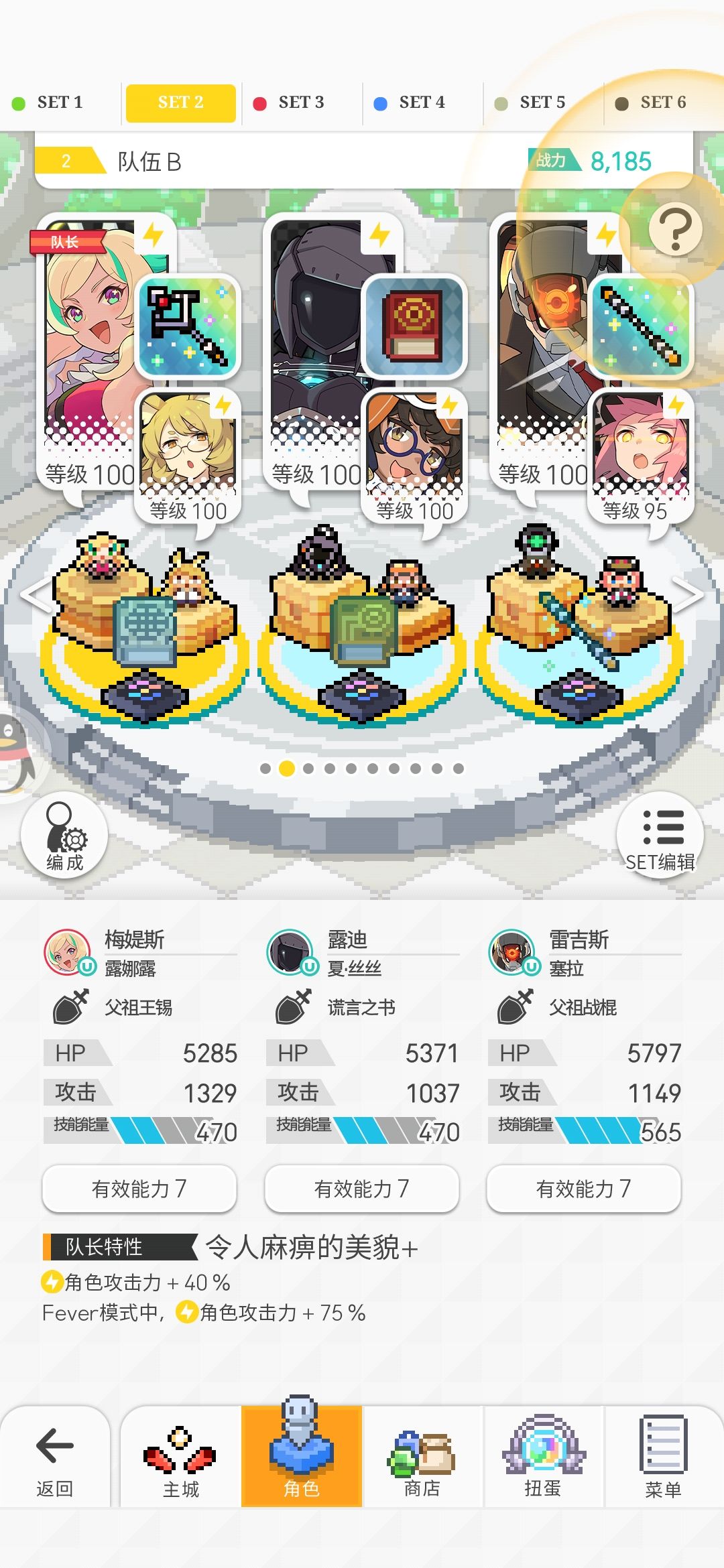Tap the 谎言之书 red book equipment slot

(414, 326)
